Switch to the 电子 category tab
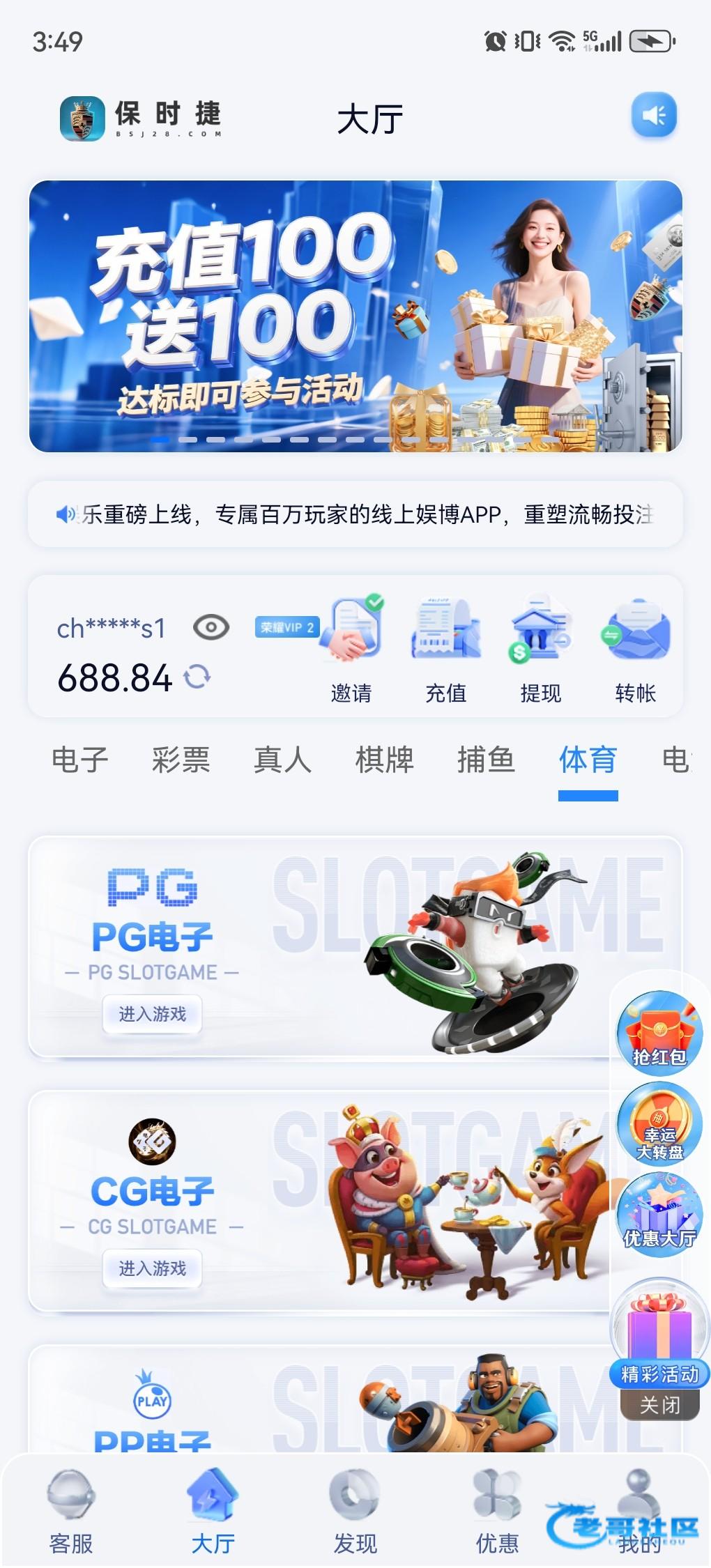Screen dimensions: 711x1568 (80, 760)
